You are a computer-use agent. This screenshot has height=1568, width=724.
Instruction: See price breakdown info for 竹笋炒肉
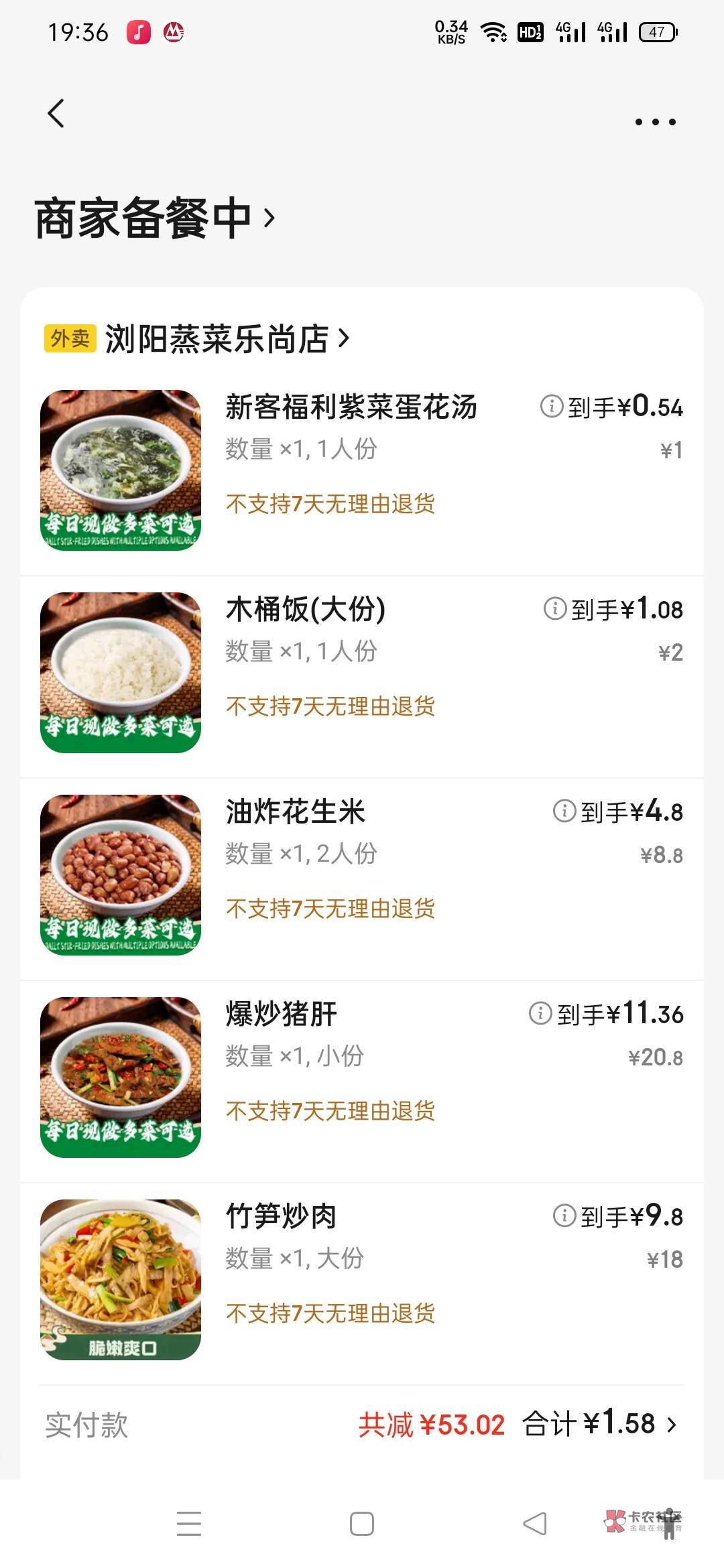[564, 1216]
